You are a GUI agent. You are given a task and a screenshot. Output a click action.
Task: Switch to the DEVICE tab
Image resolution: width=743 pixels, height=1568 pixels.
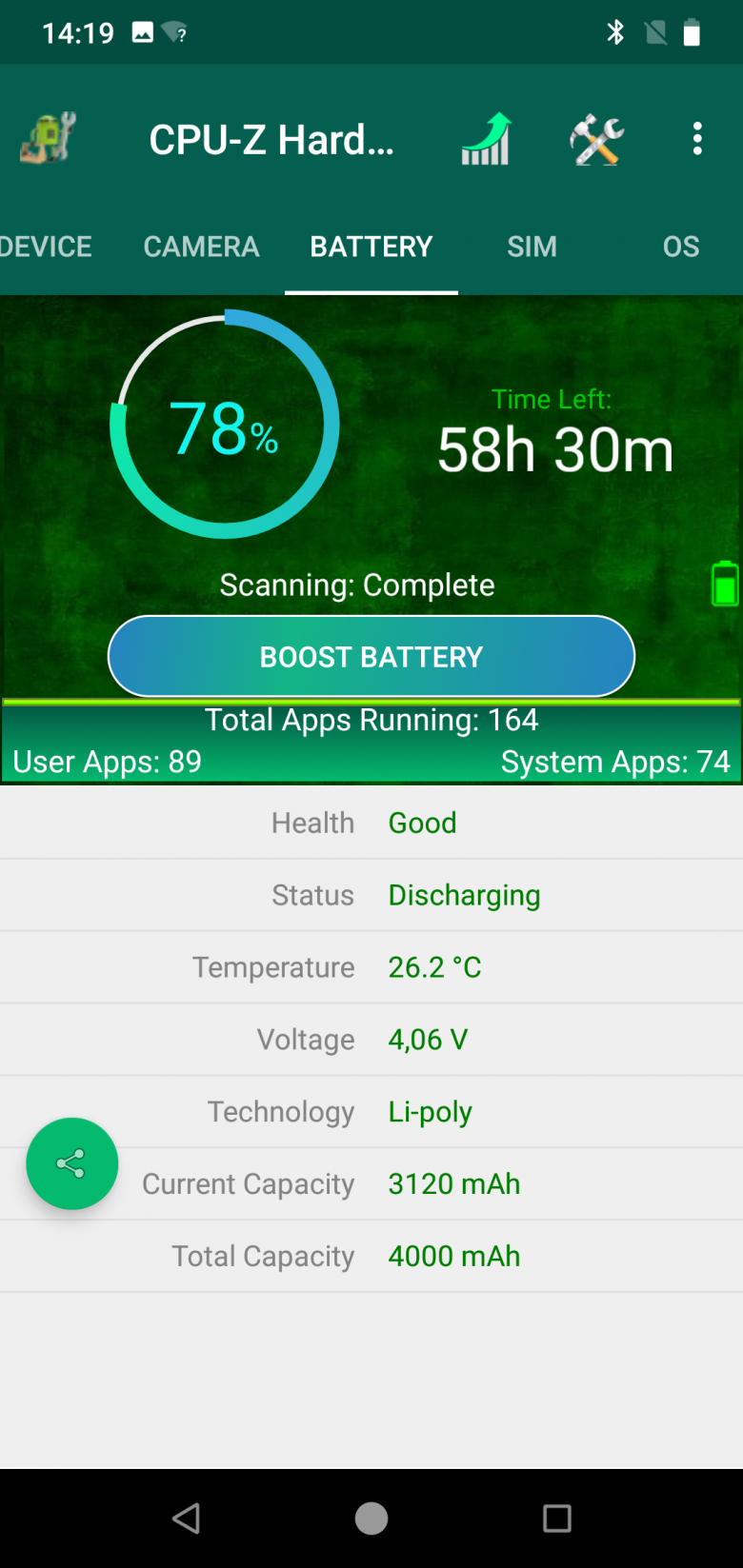(45, 247)
